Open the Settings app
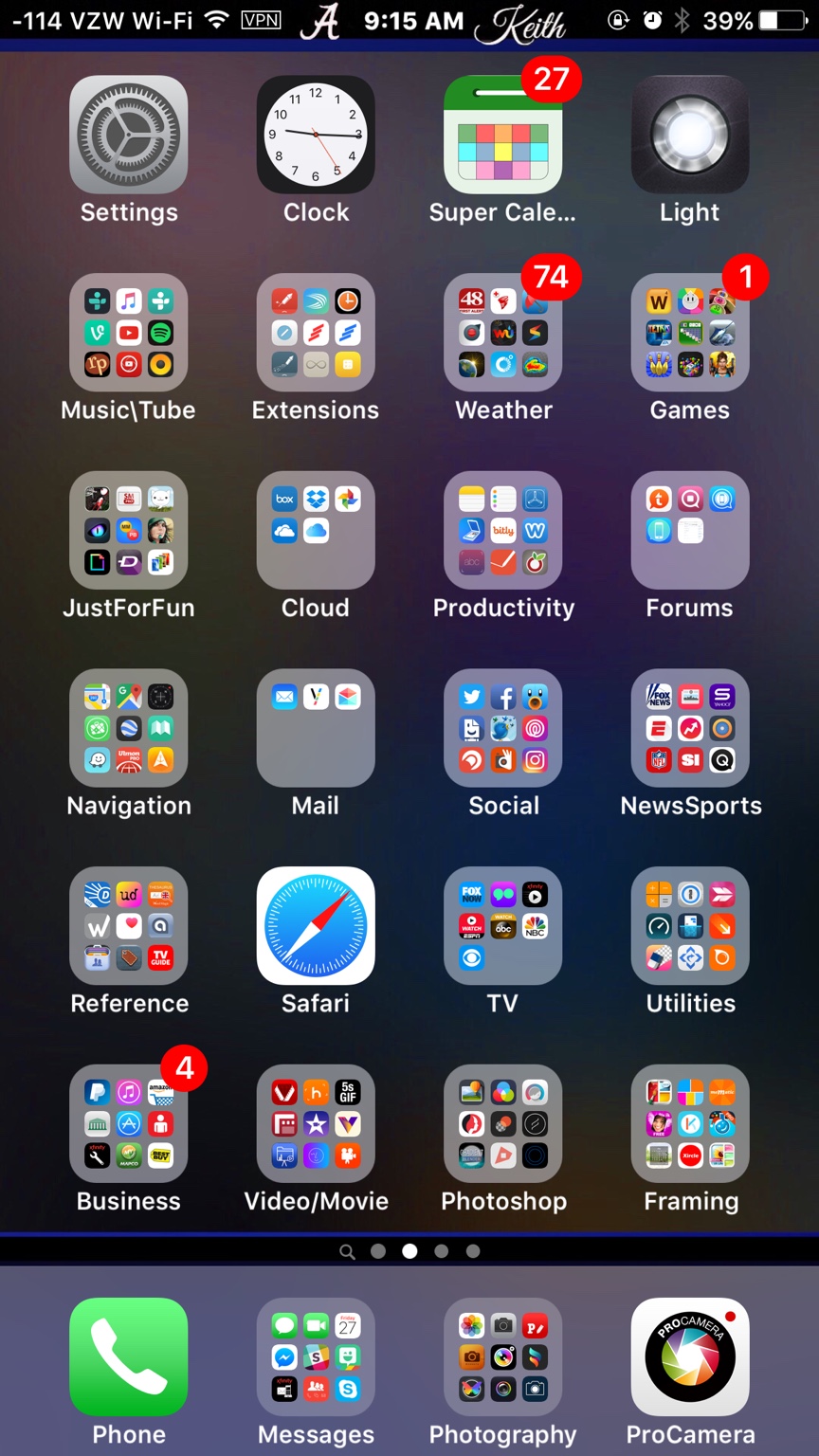 tap(129, 135)
